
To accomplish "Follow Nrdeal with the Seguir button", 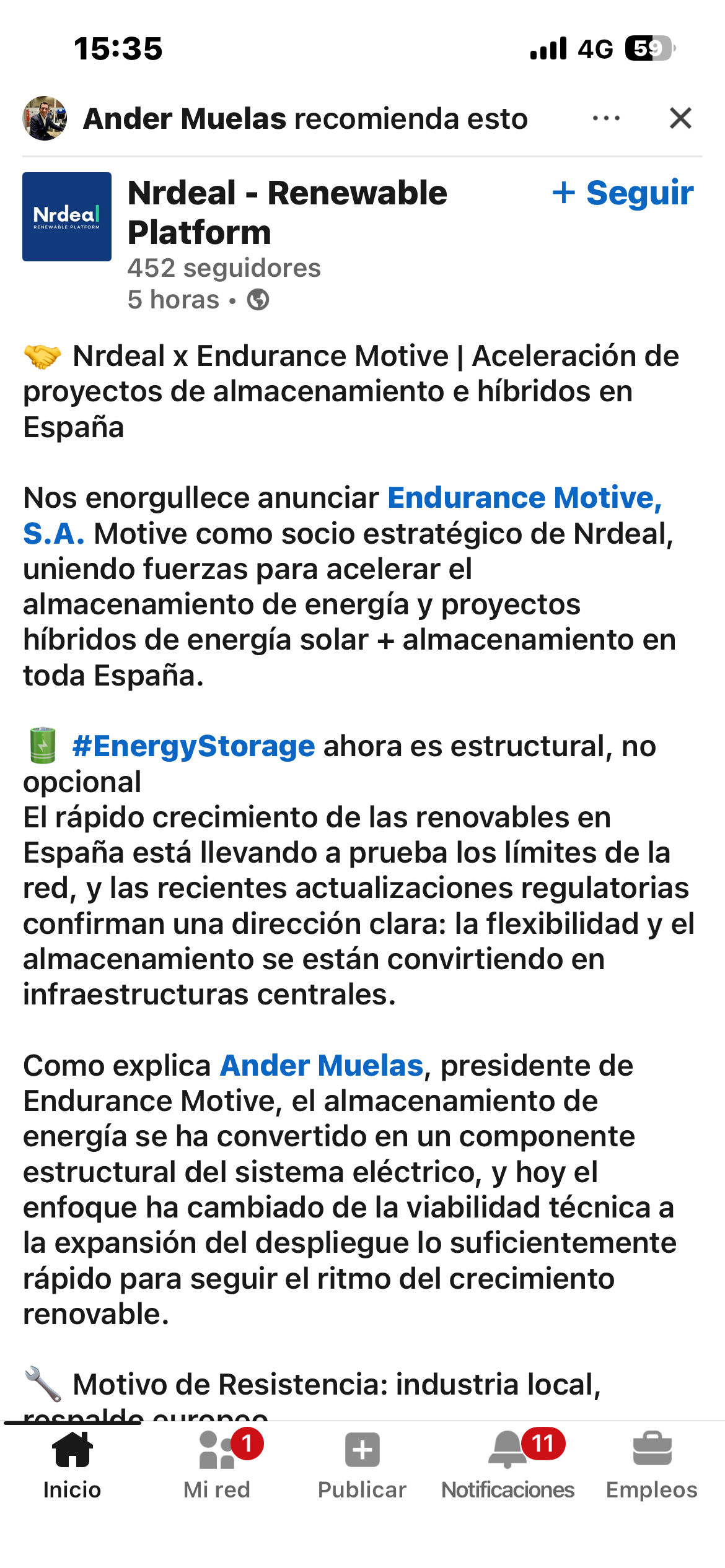I will click(623, 193).
